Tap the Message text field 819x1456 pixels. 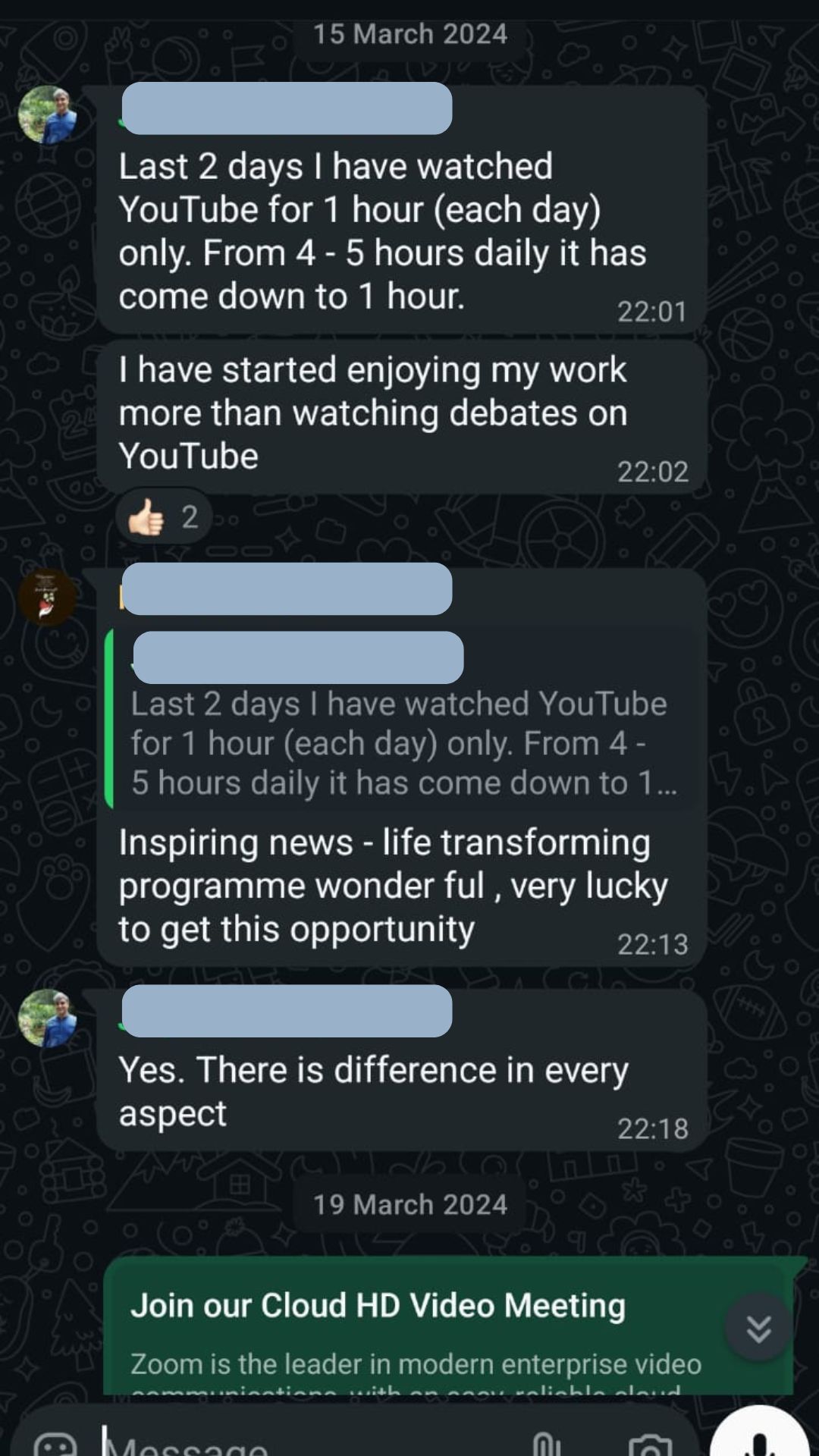303,1441
